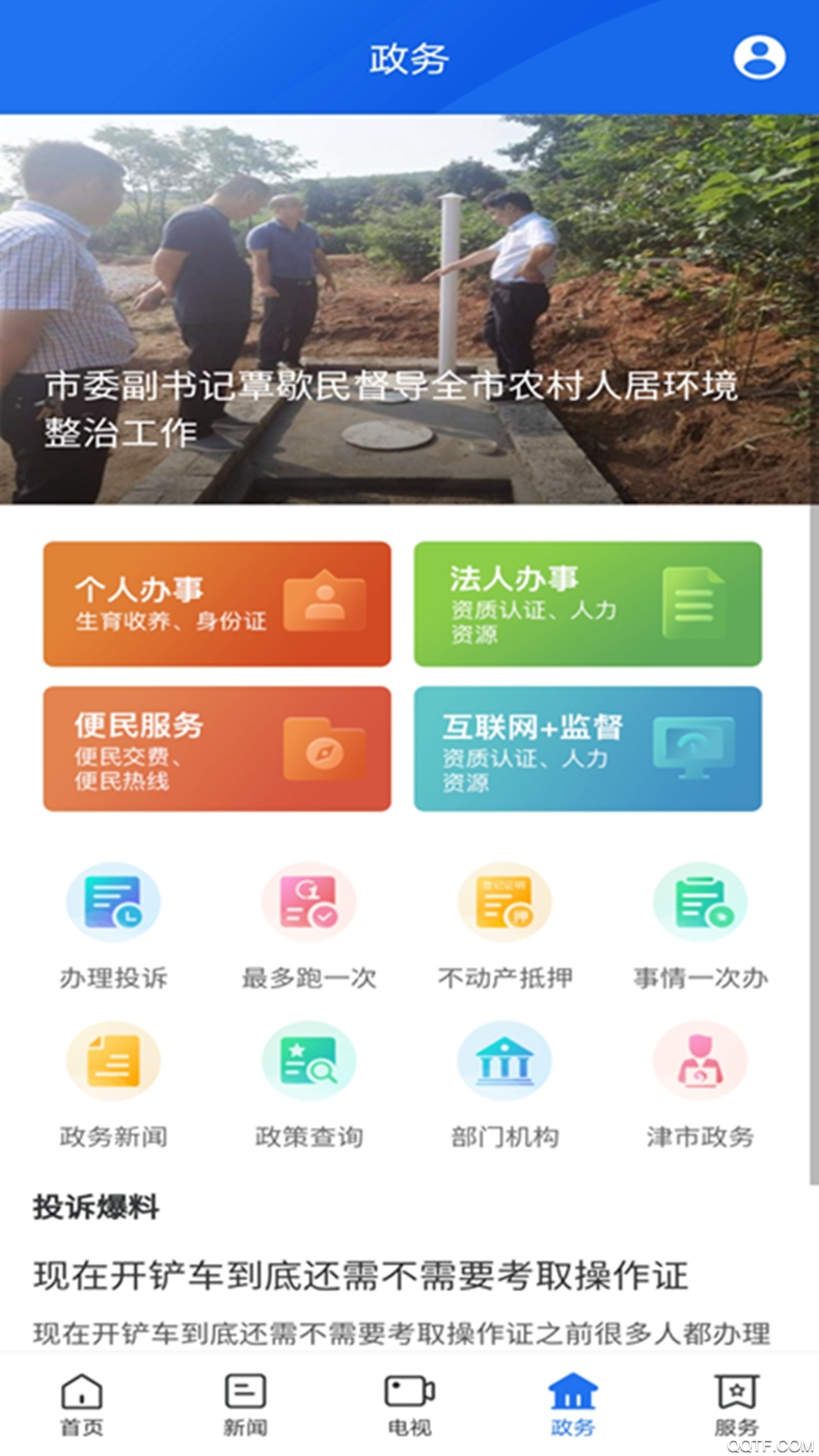Go to the 电视 tab

(409, 1404)
